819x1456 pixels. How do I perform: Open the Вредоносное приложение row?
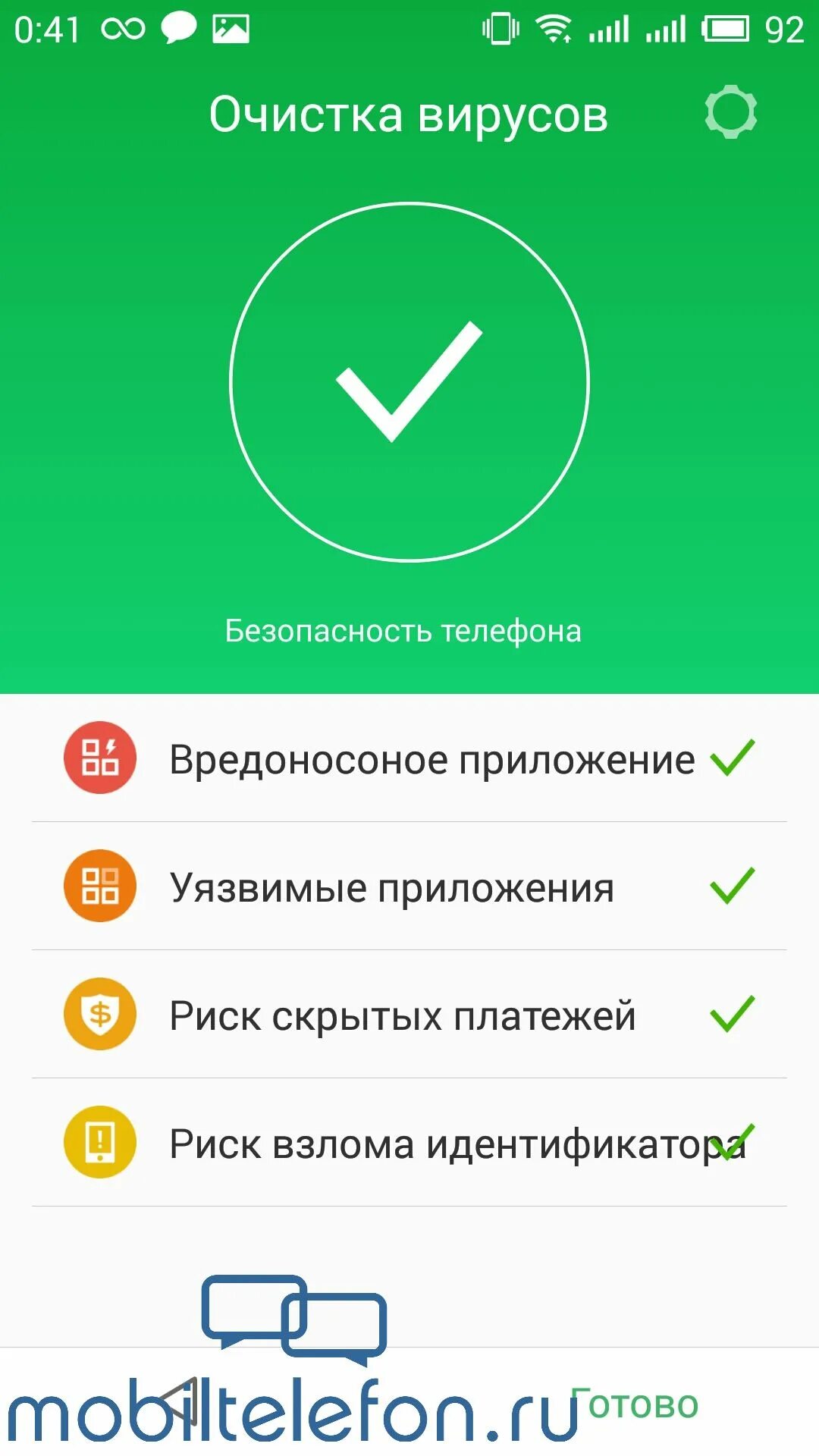coord(409,758)
